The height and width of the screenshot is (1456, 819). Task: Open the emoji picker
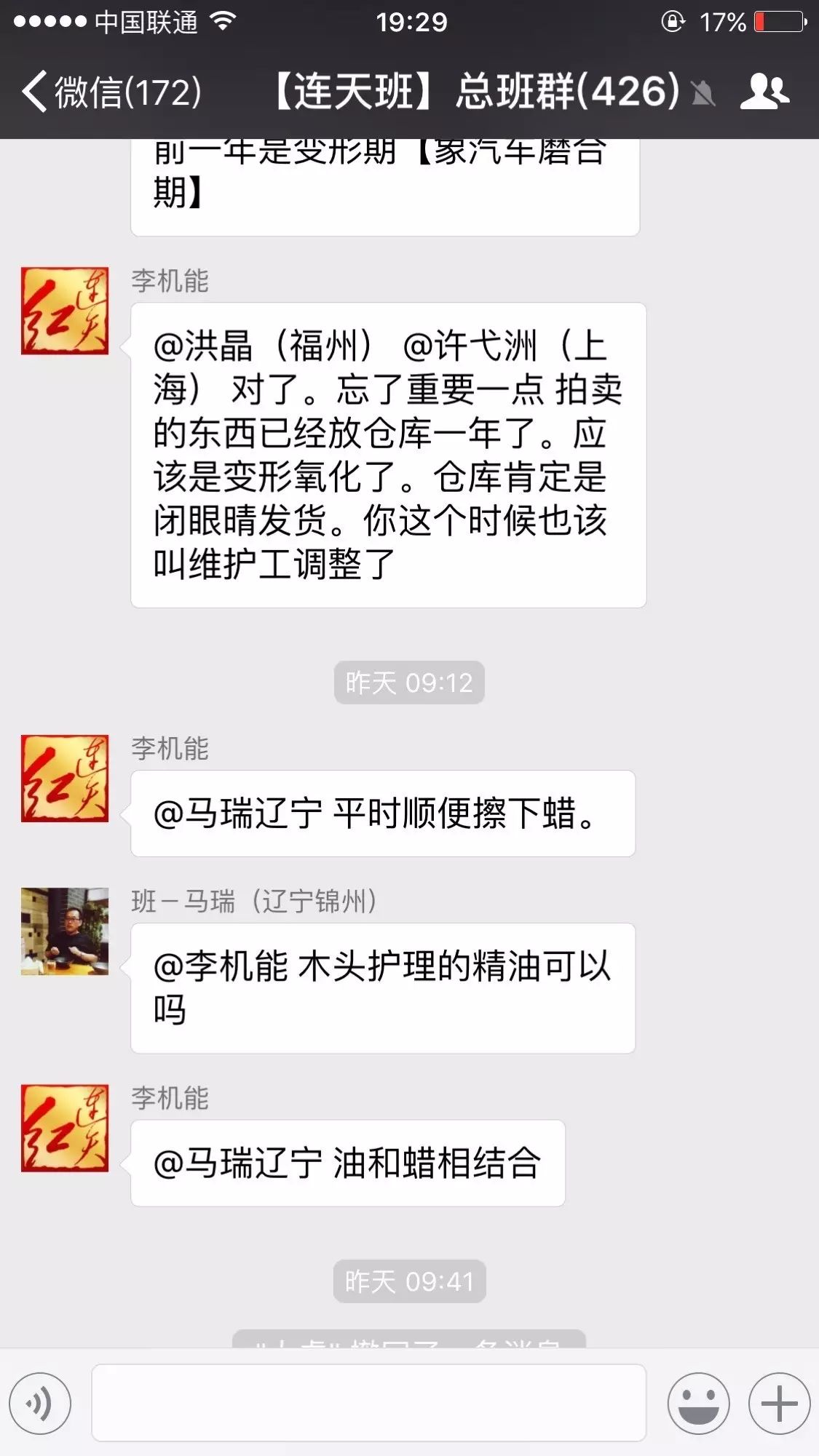[698, 1403]
